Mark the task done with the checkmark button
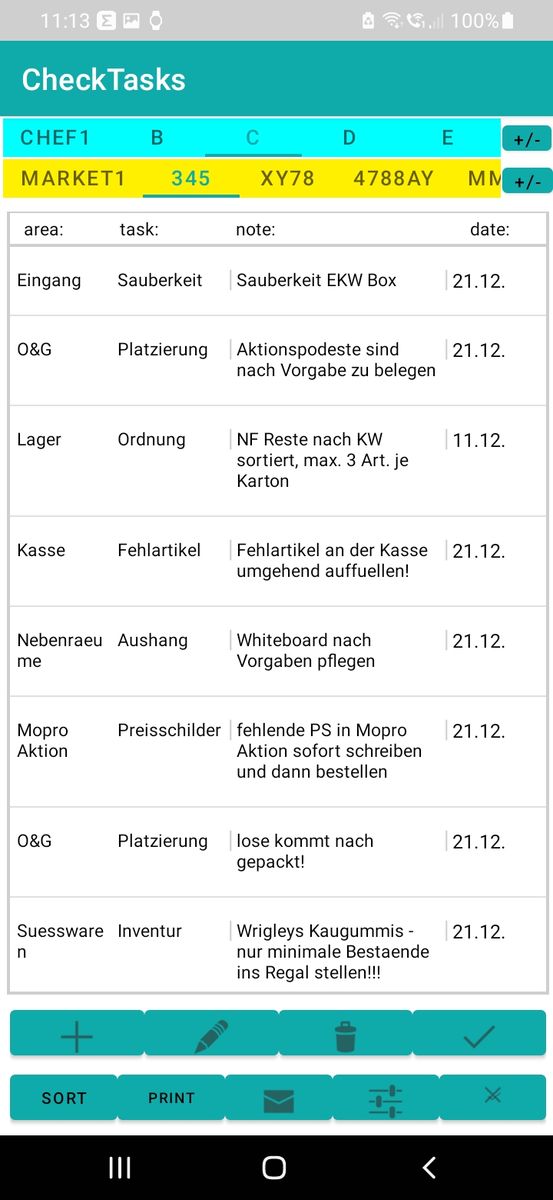 point(479,1033)
